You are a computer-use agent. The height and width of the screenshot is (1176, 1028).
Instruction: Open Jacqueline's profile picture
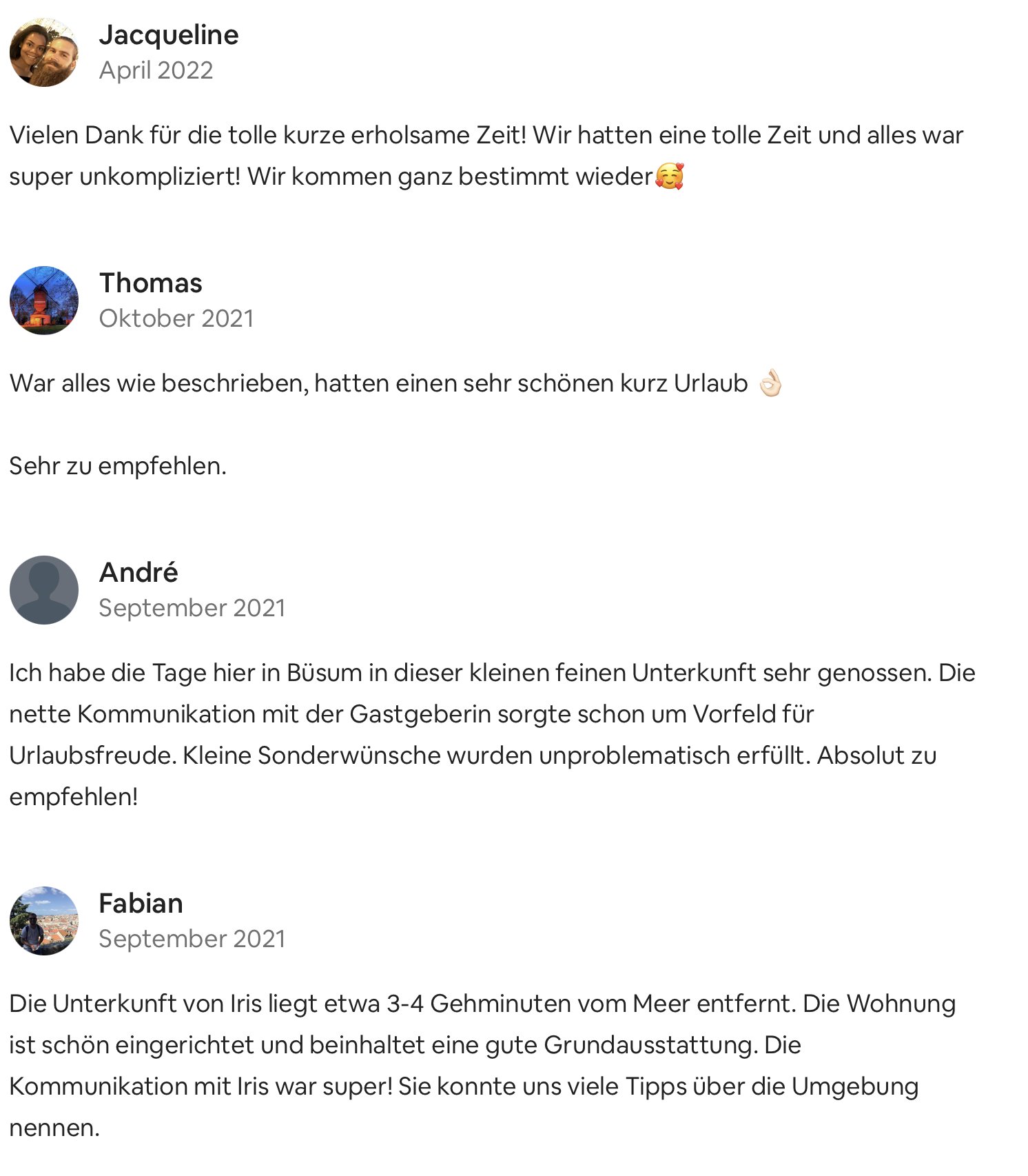pyautogui.click(x=44, y=52)
